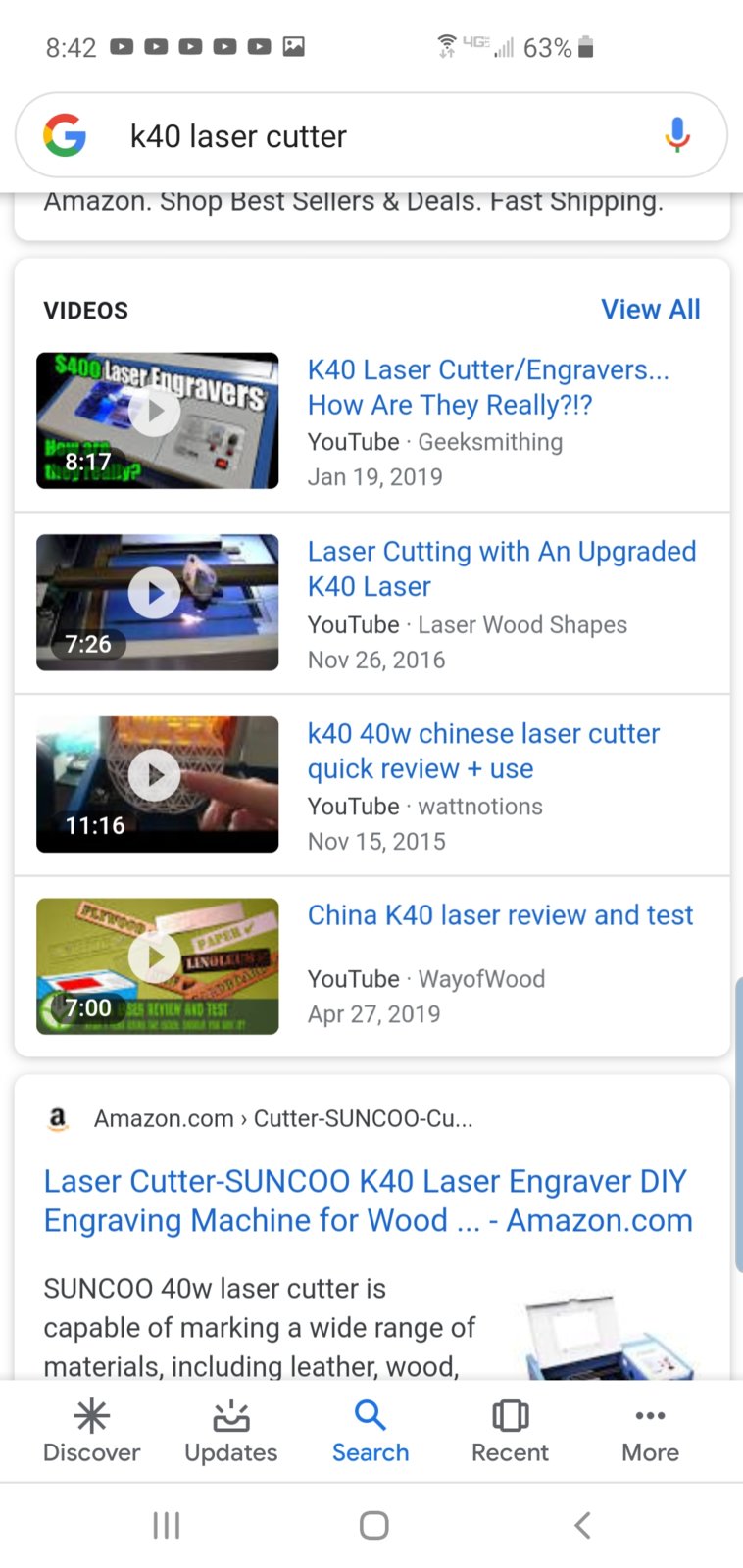Open the Recent tab
This screenshot has width=743, height=1568.
click(510, 1431)
